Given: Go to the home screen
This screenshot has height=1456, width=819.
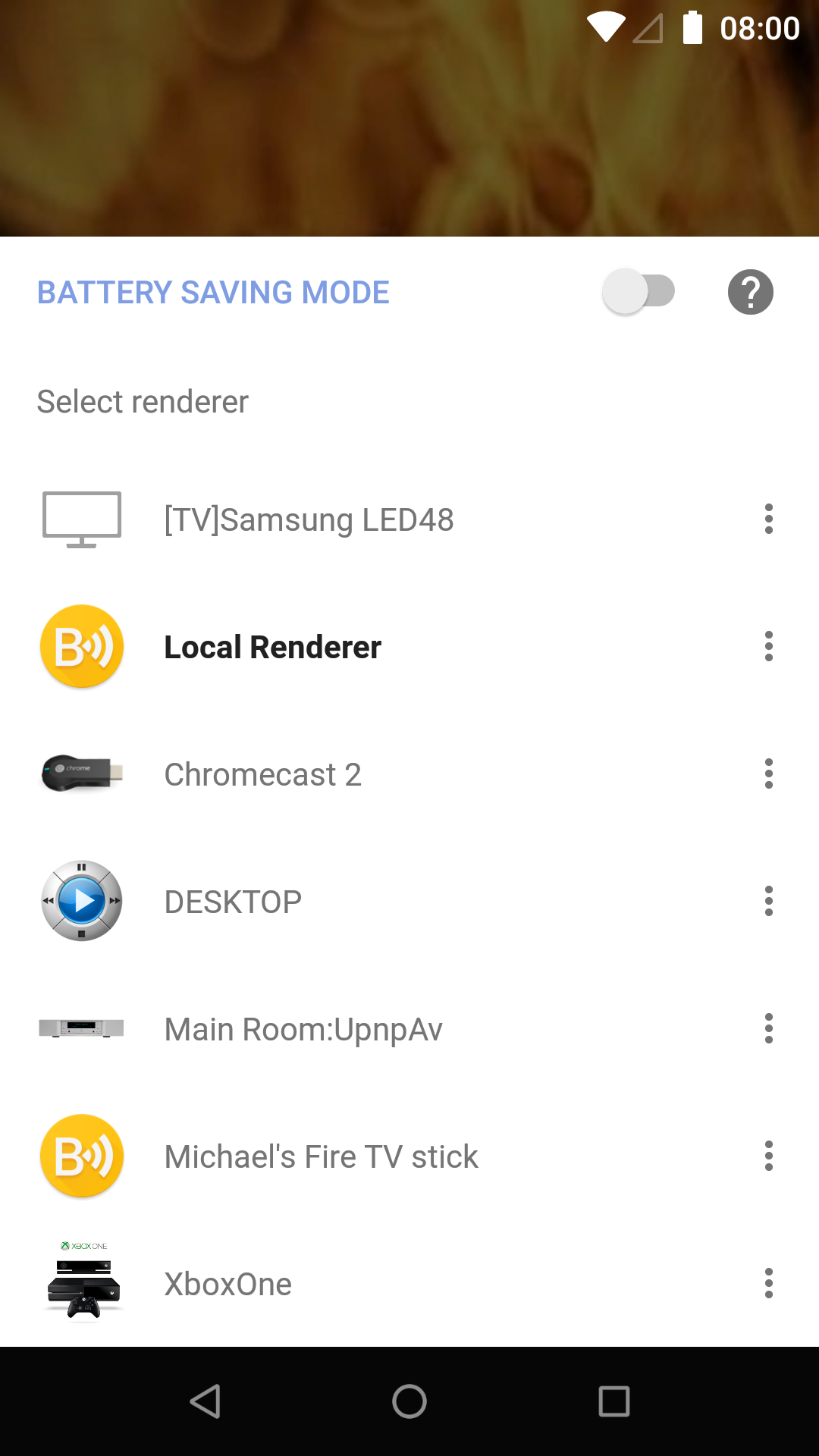Looking at the screenshot, I should coord(409,1401).
